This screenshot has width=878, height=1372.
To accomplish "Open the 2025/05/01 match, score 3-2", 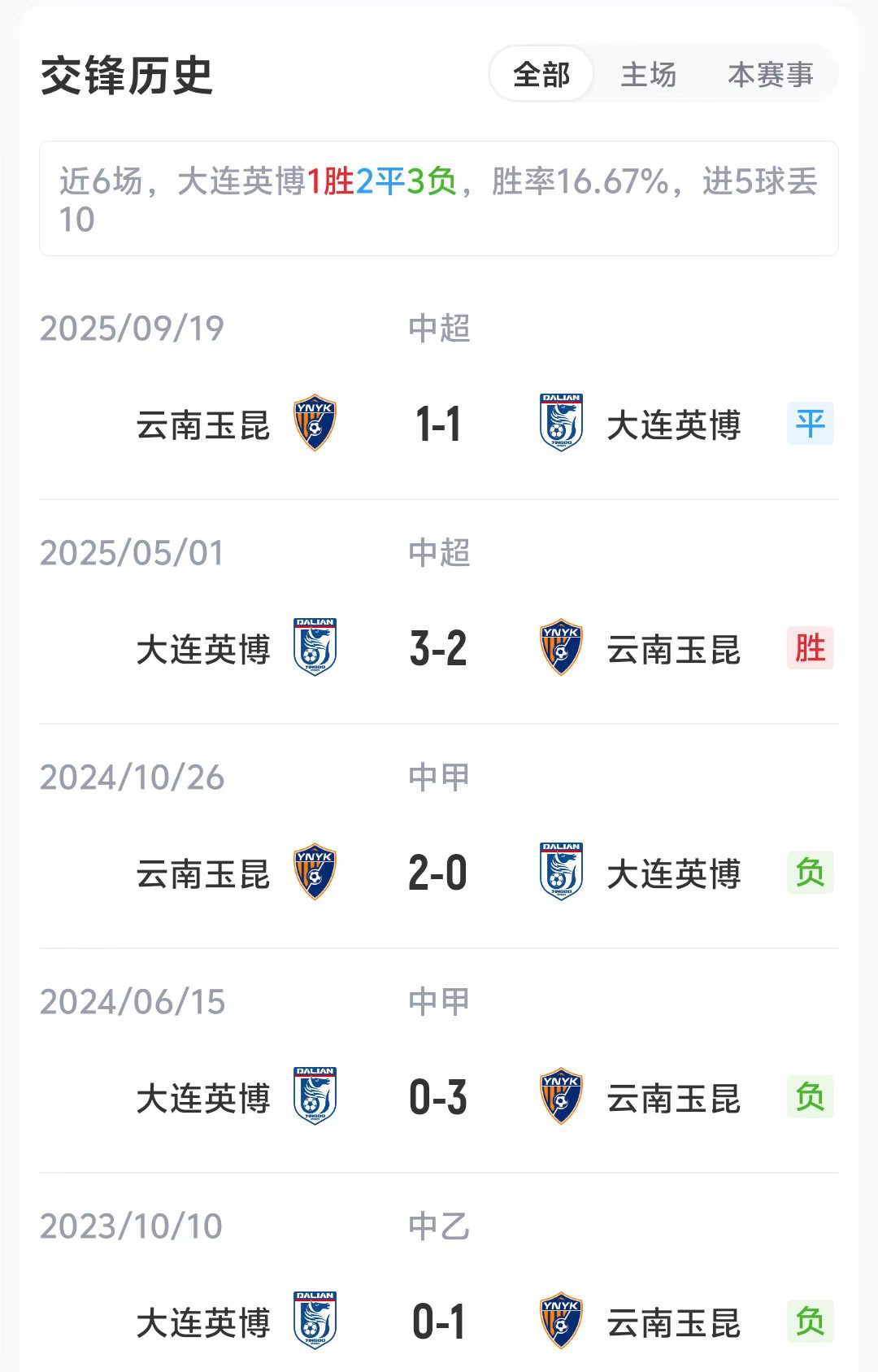I will [x=438, y=649].
